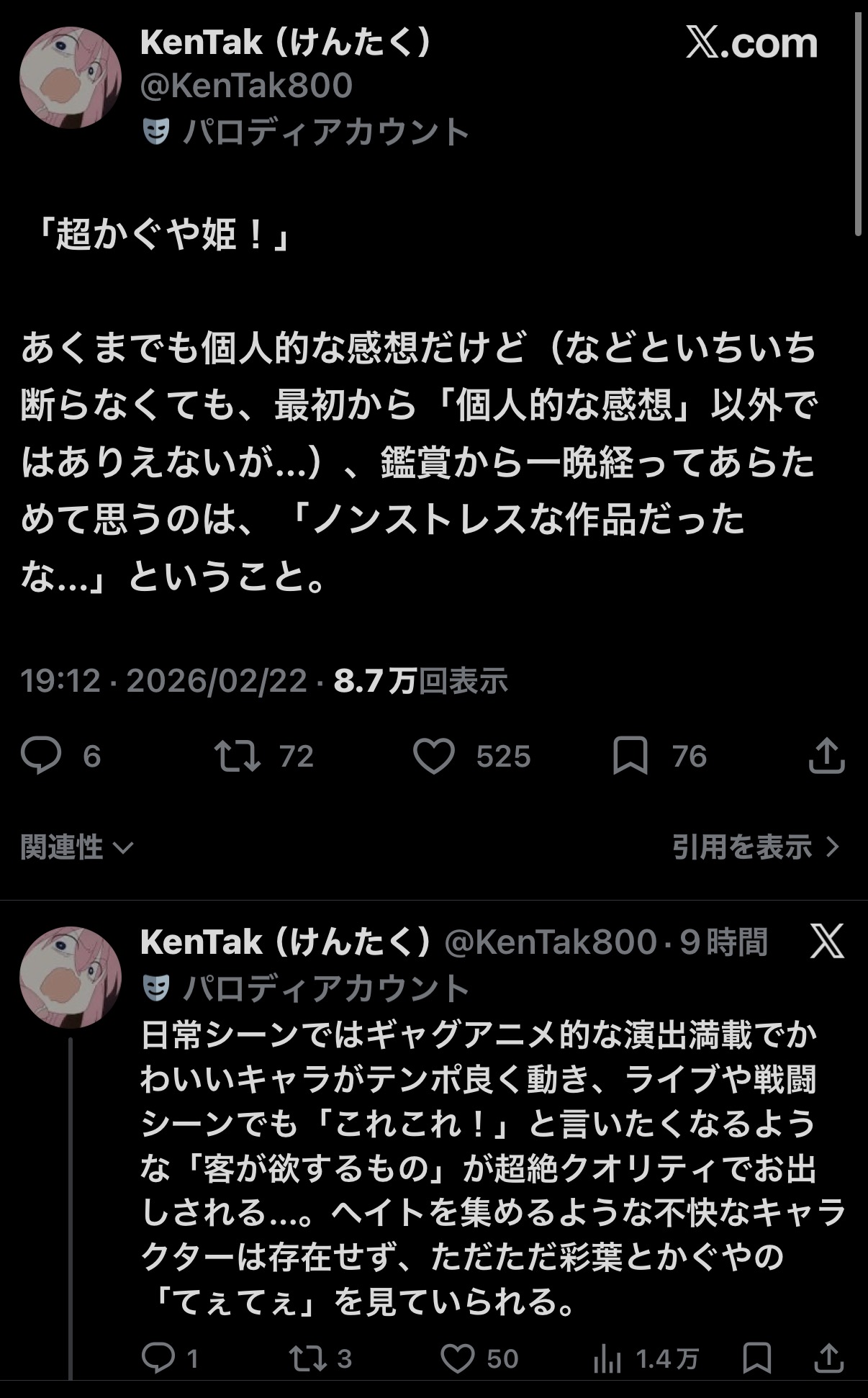The width and height of the screenshot is (868, 1398).
Task: Open KenTak's profile picture on main post
Action: 70,78
